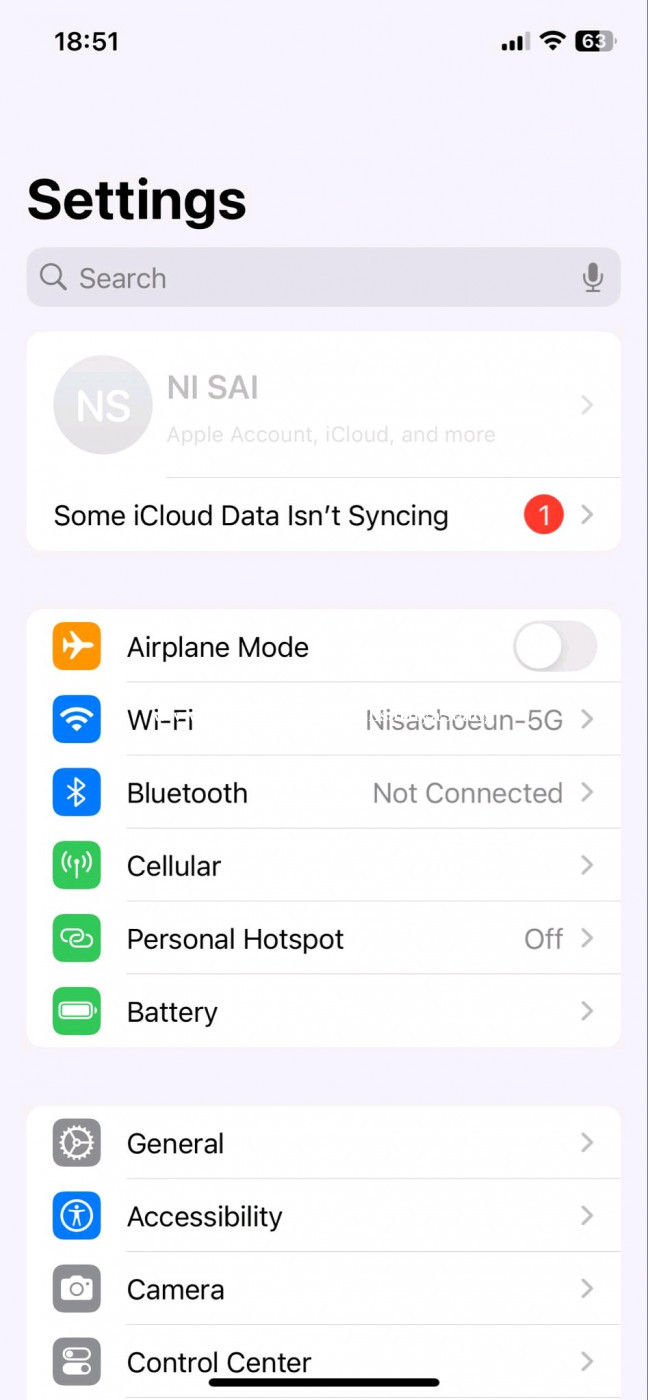Open Accessibility settings
648x1400 pixels.
click(323, 1215)
